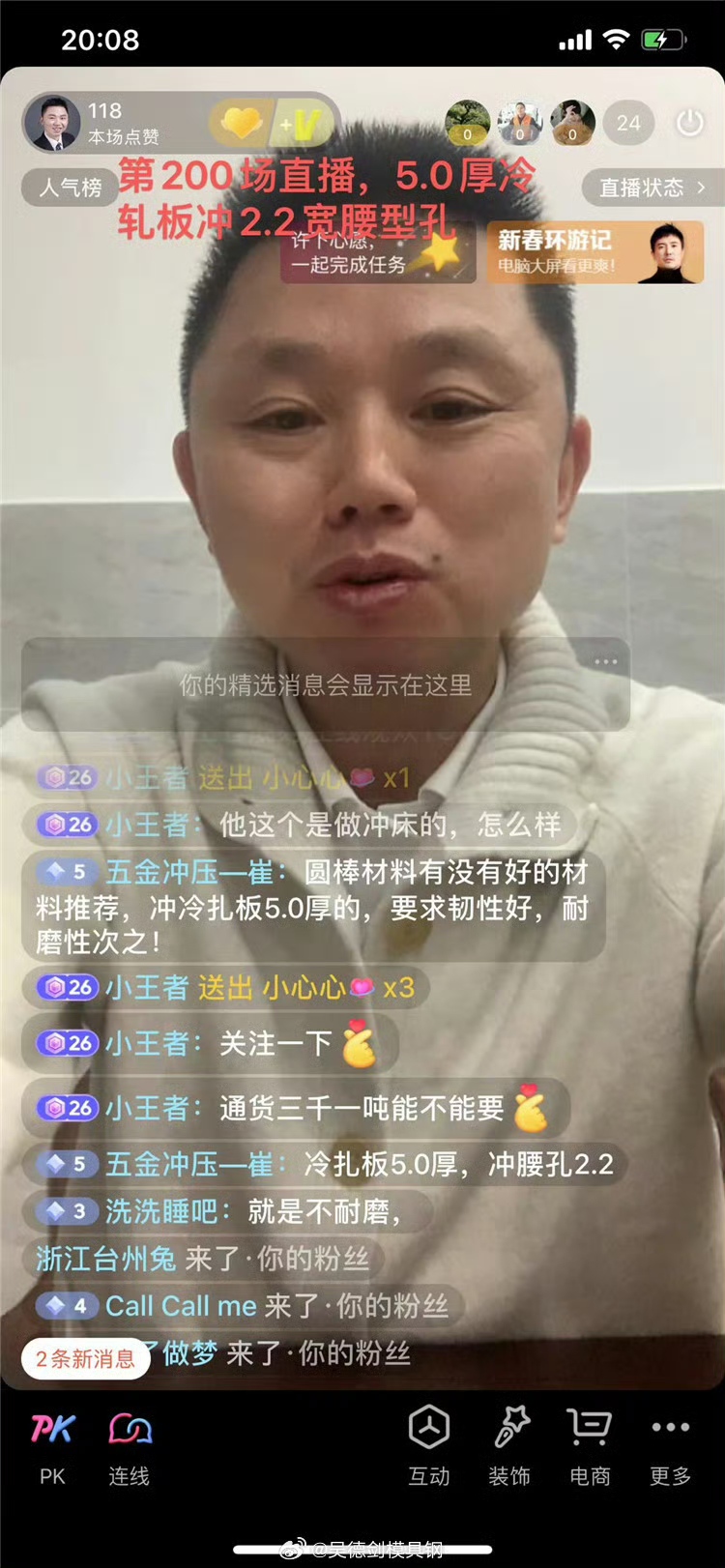Jump to 2条新消息 new messages
725x1568 pixels.
tap(85, 1358)
